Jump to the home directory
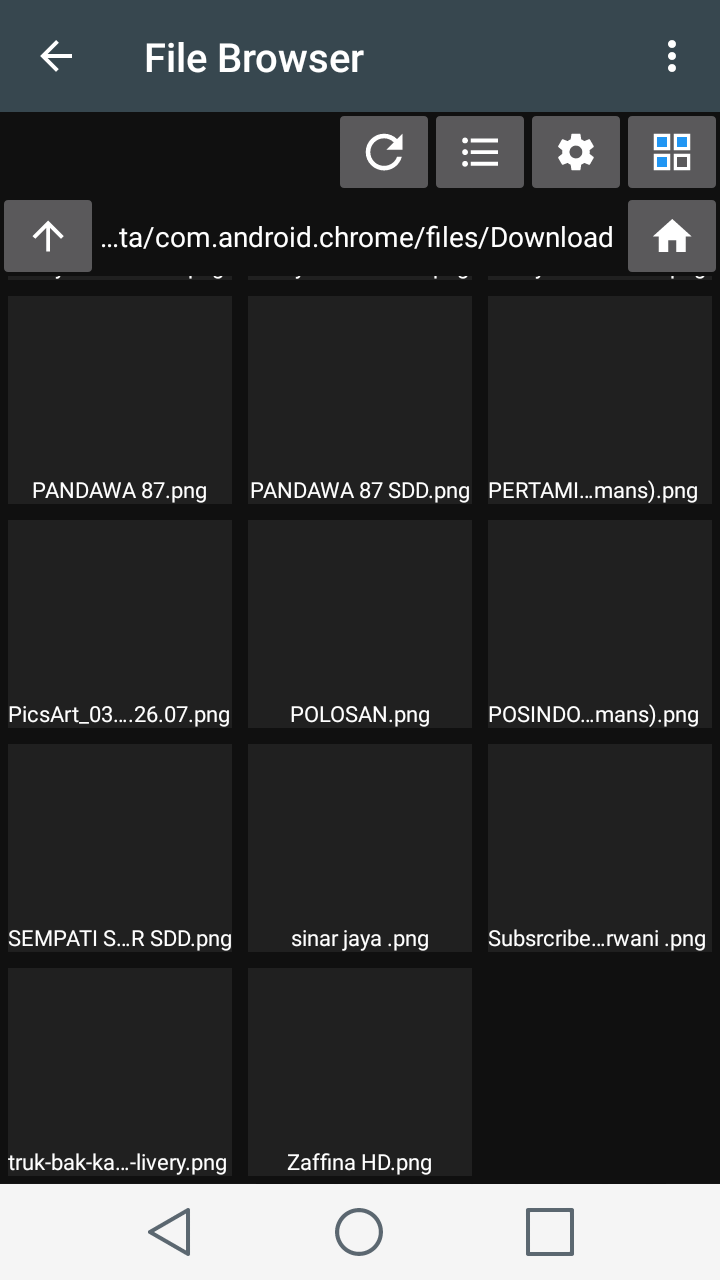Viewport: 720px width, 1280px height. point(672,236)
